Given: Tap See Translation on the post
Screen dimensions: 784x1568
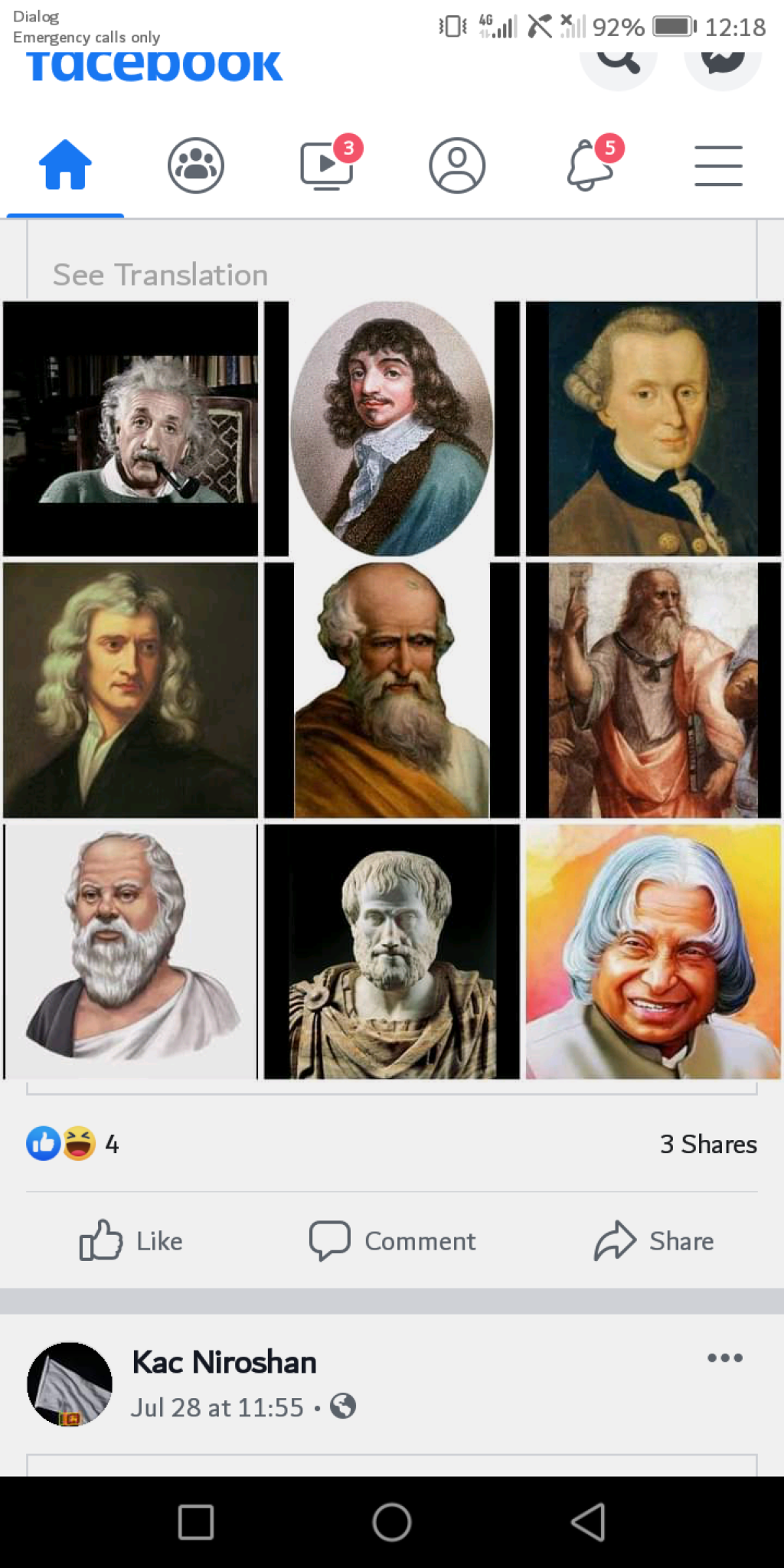Looking at the screenshot, I should 161,275.
